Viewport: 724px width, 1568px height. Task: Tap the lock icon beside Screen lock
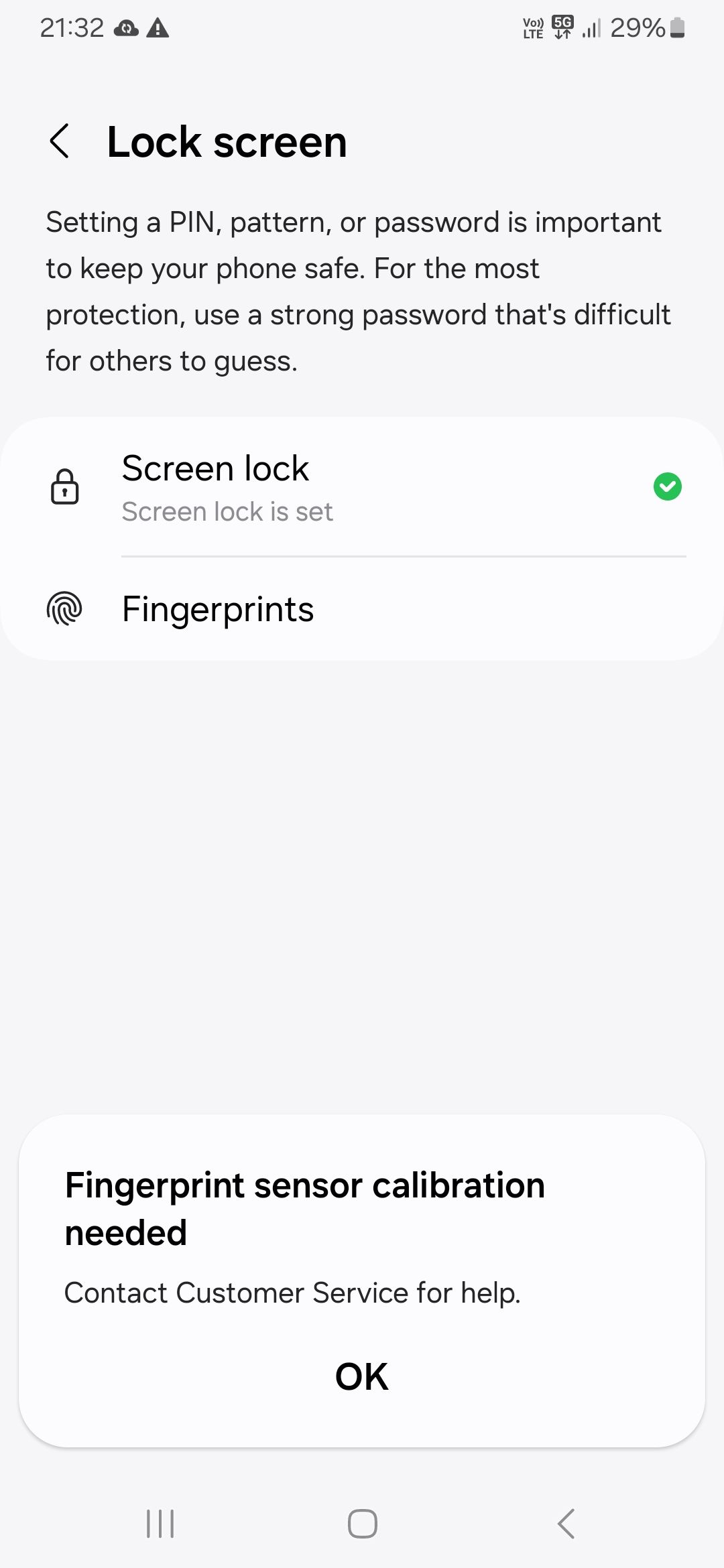[x=64, y=487]
